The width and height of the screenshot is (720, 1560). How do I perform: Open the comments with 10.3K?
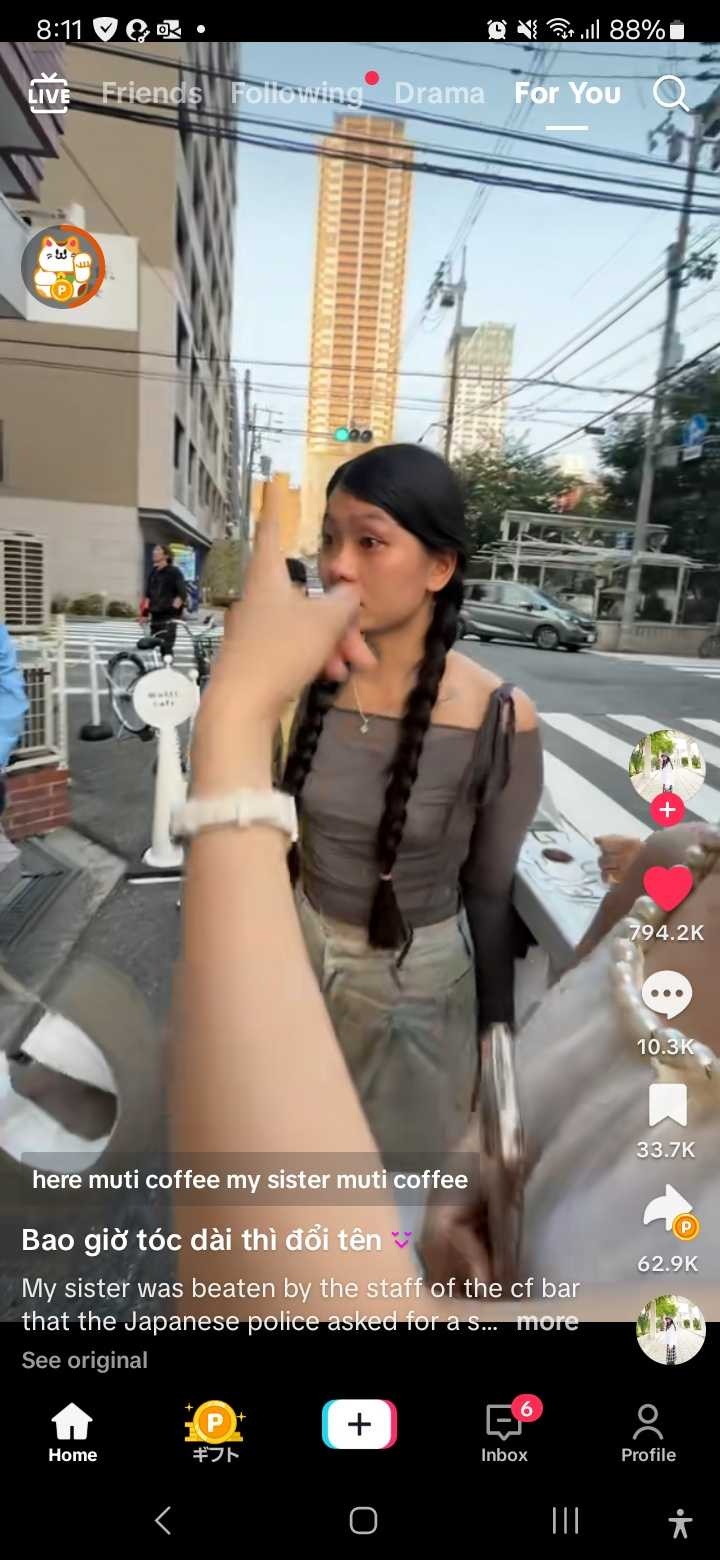tap(667, 996)
